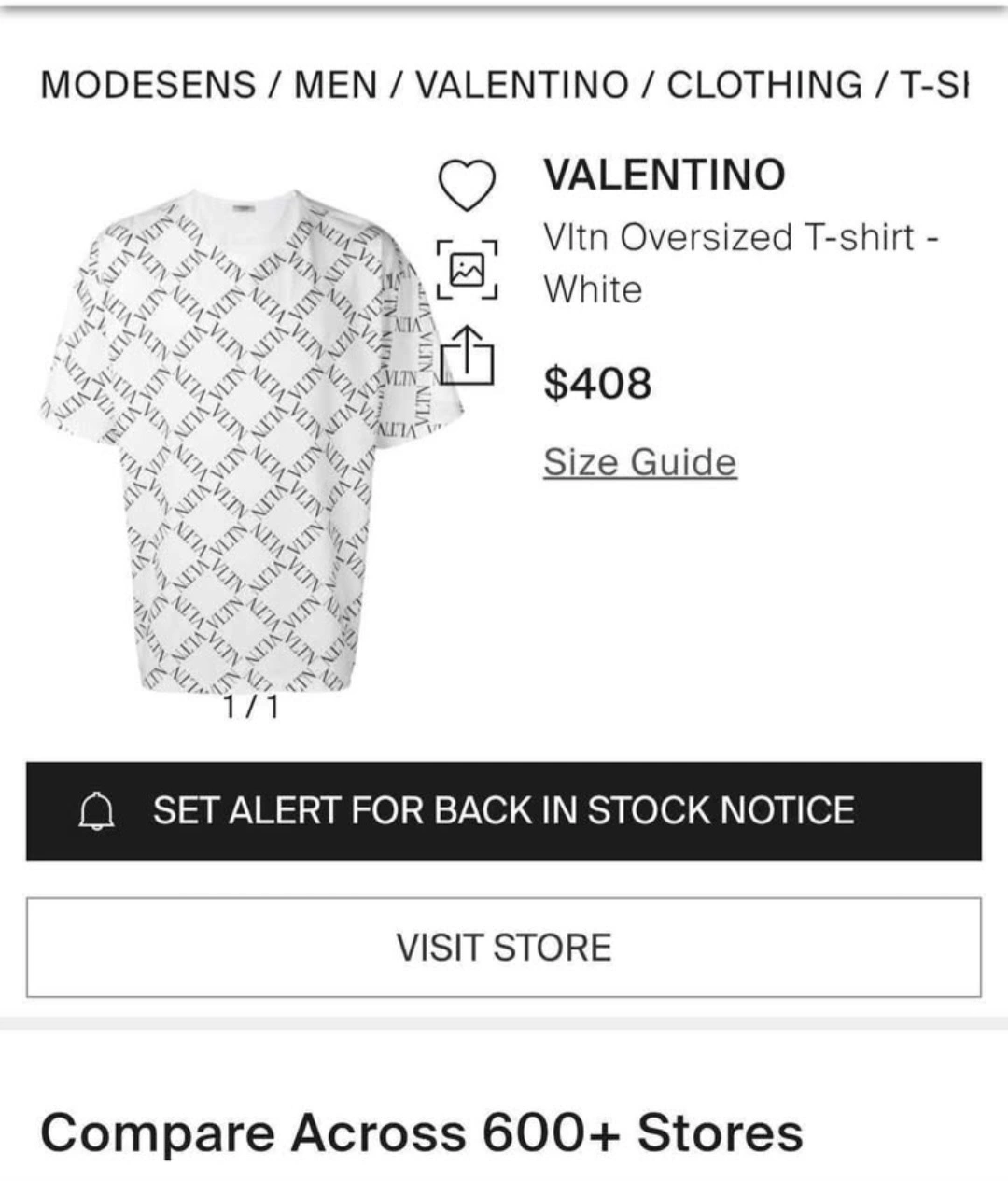1008x1181 pixels.
Task: Open the VALENTINO breadcrumb link
Action: point(522,85)
